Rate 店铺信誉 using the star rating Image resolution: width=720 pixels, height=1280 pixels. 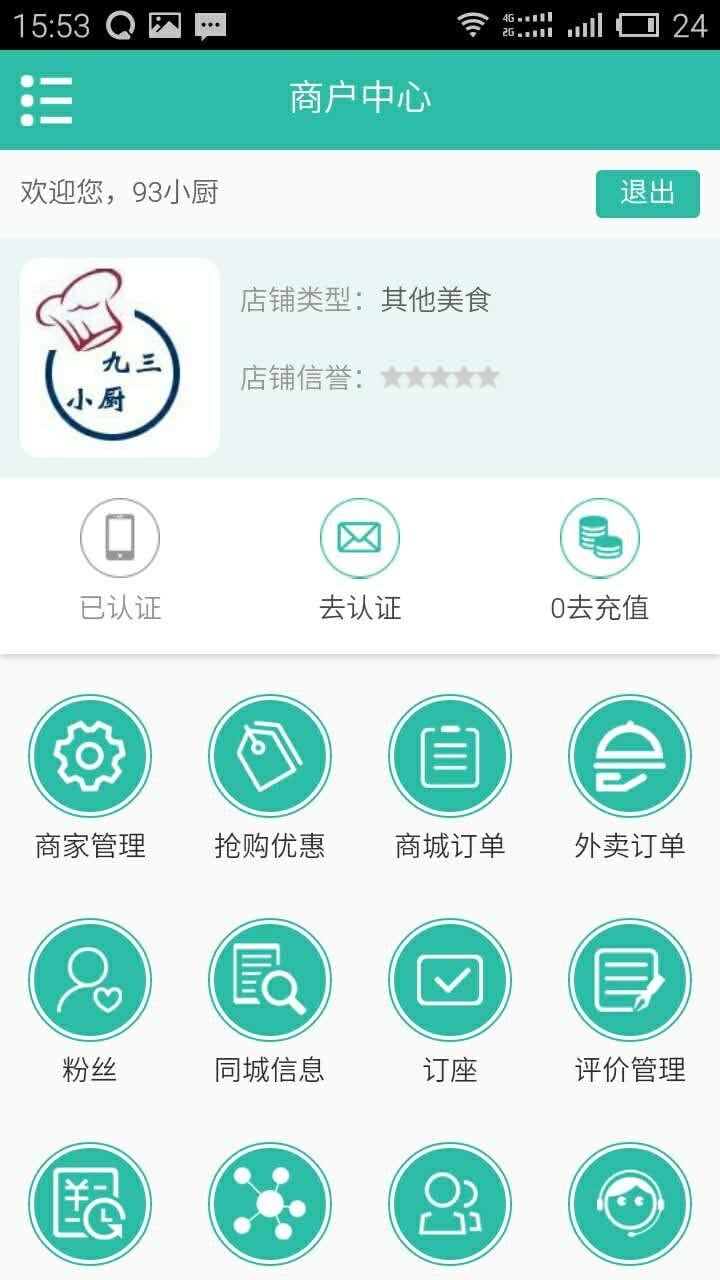point(438,378)
